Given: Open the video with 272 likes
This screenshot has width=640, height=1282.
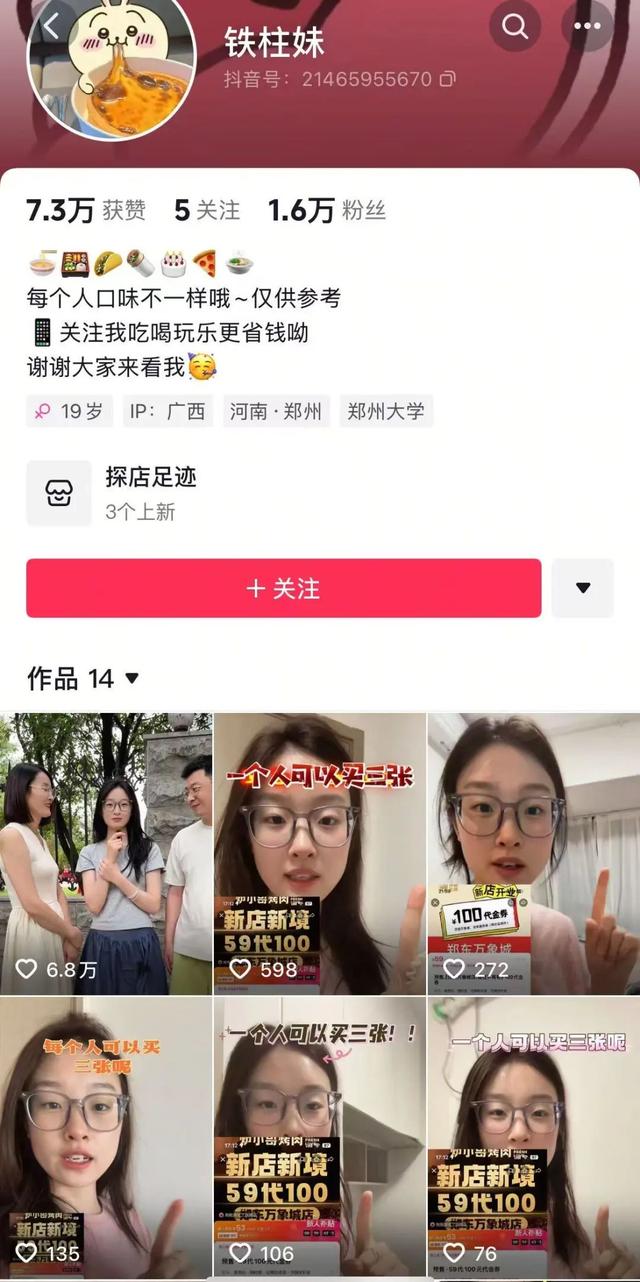Looking at the screenshot, I should 533,853.
